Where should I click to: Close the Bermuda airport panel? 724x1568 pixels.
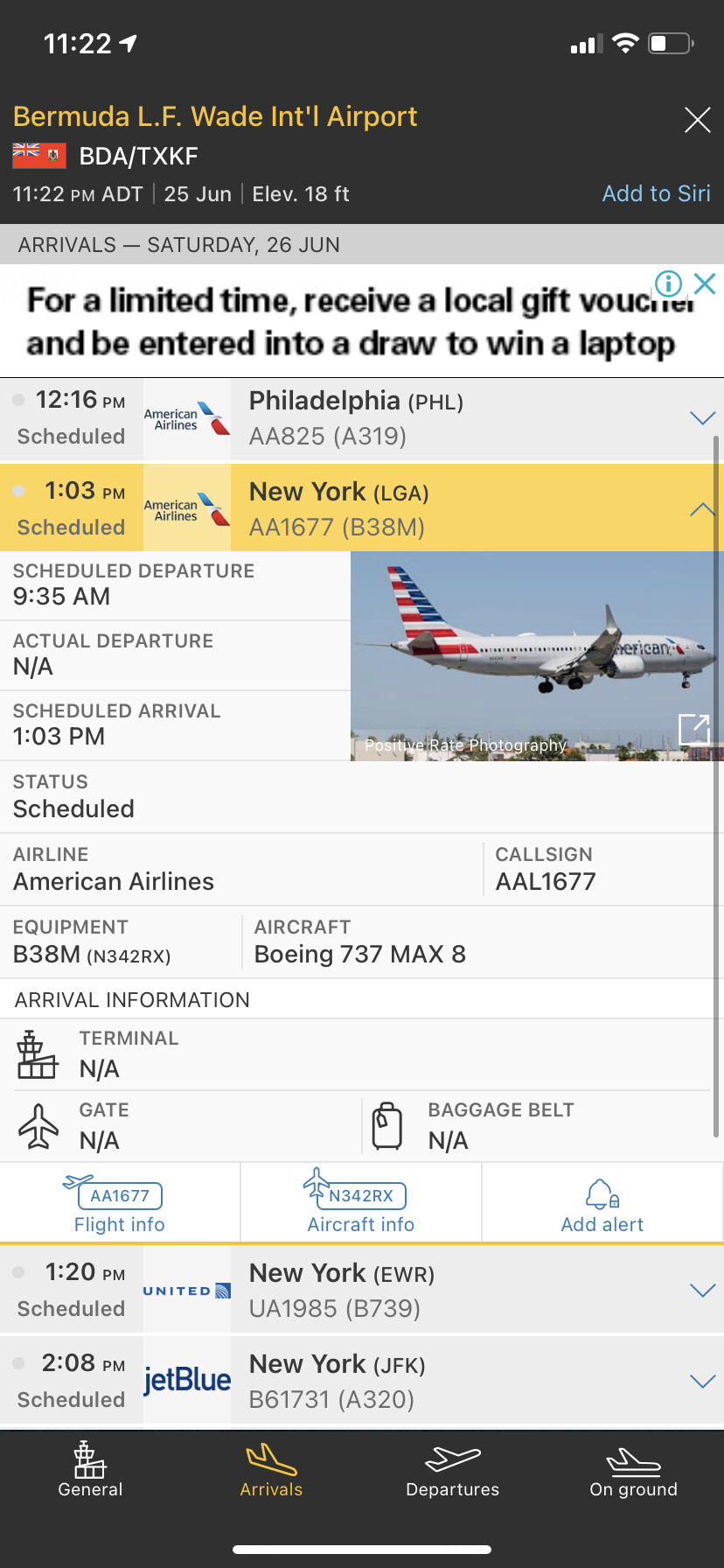click(697, 120)
